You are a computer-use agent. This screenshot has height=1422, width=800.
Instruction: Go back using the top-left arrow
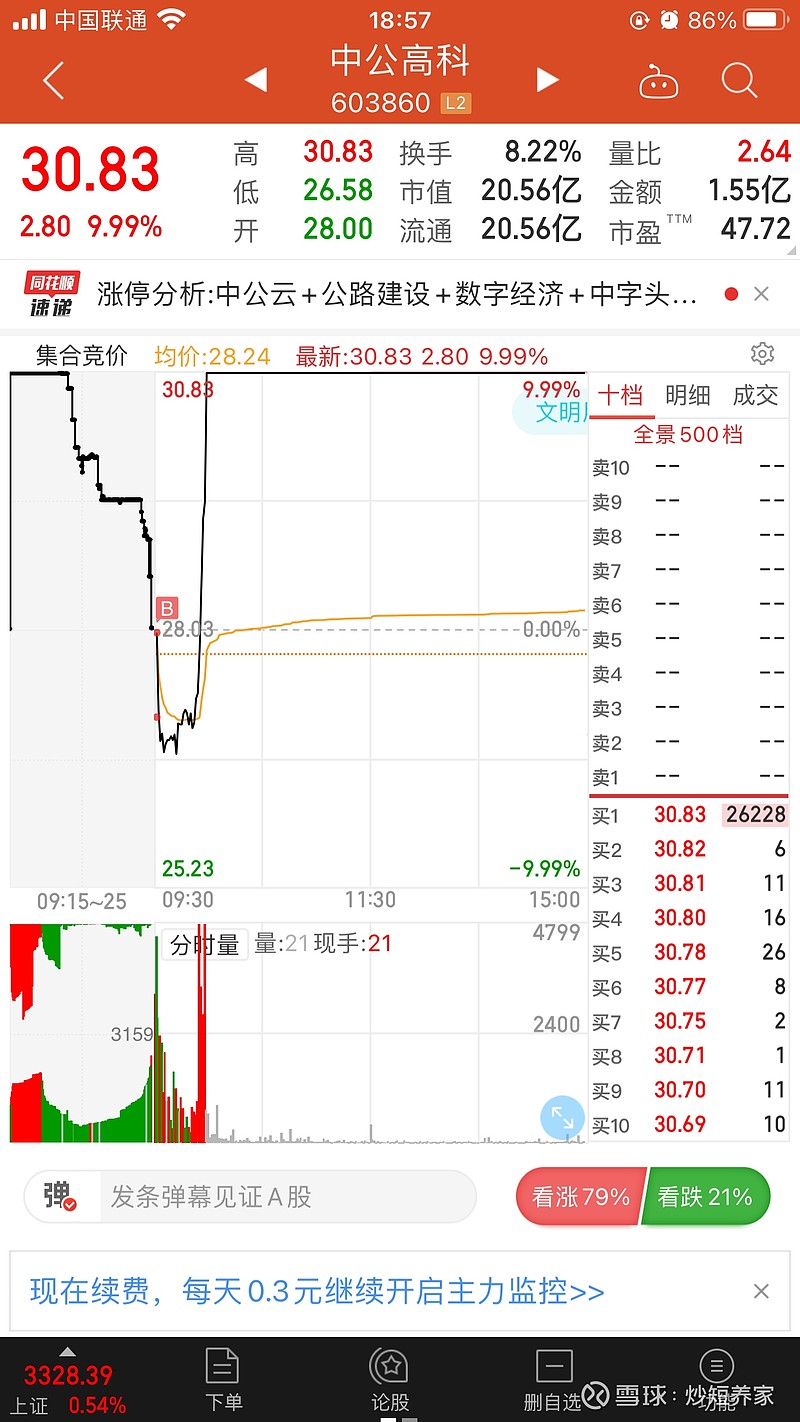tap(54, 80)
